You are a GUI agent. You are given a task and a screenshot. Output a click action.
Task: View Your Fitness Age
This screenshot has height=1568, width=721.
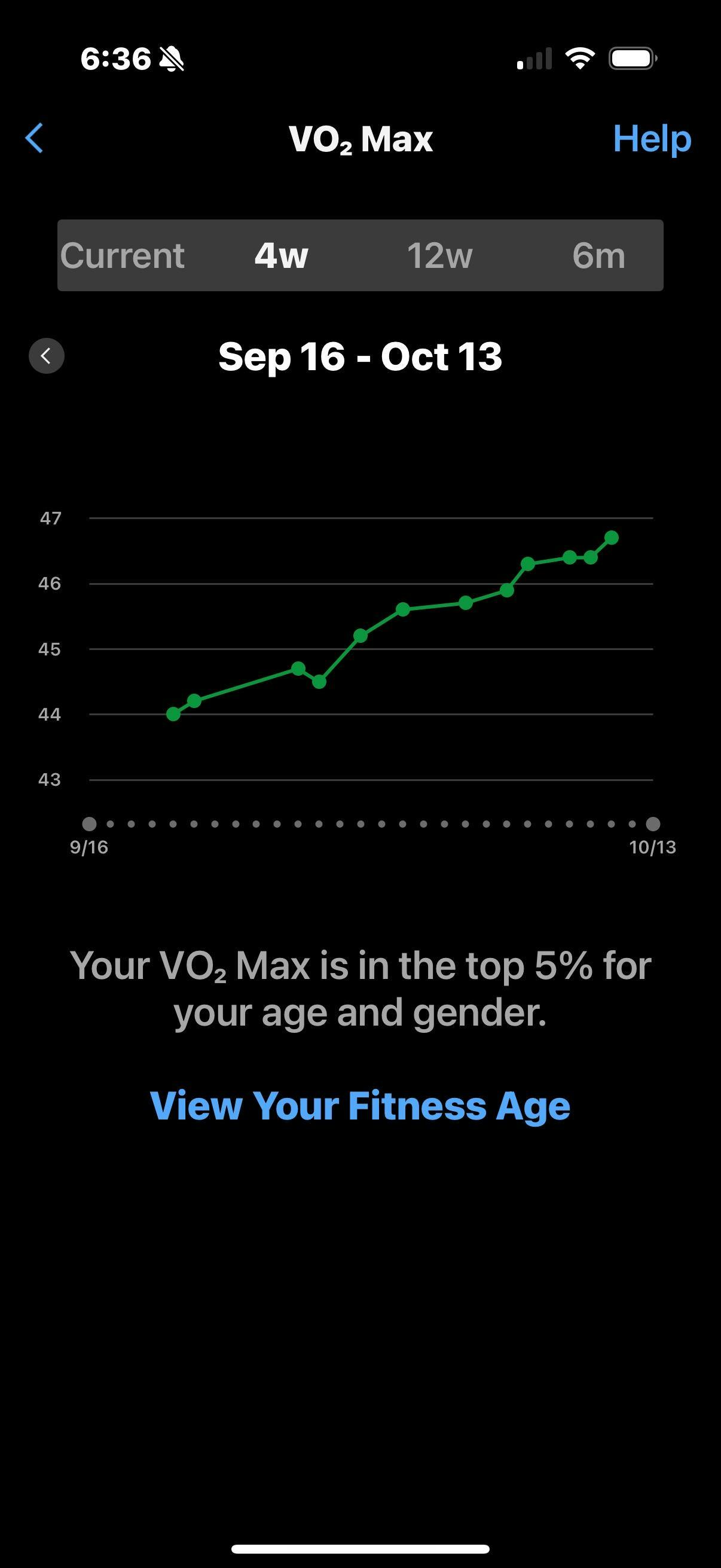pos(360,1105)
